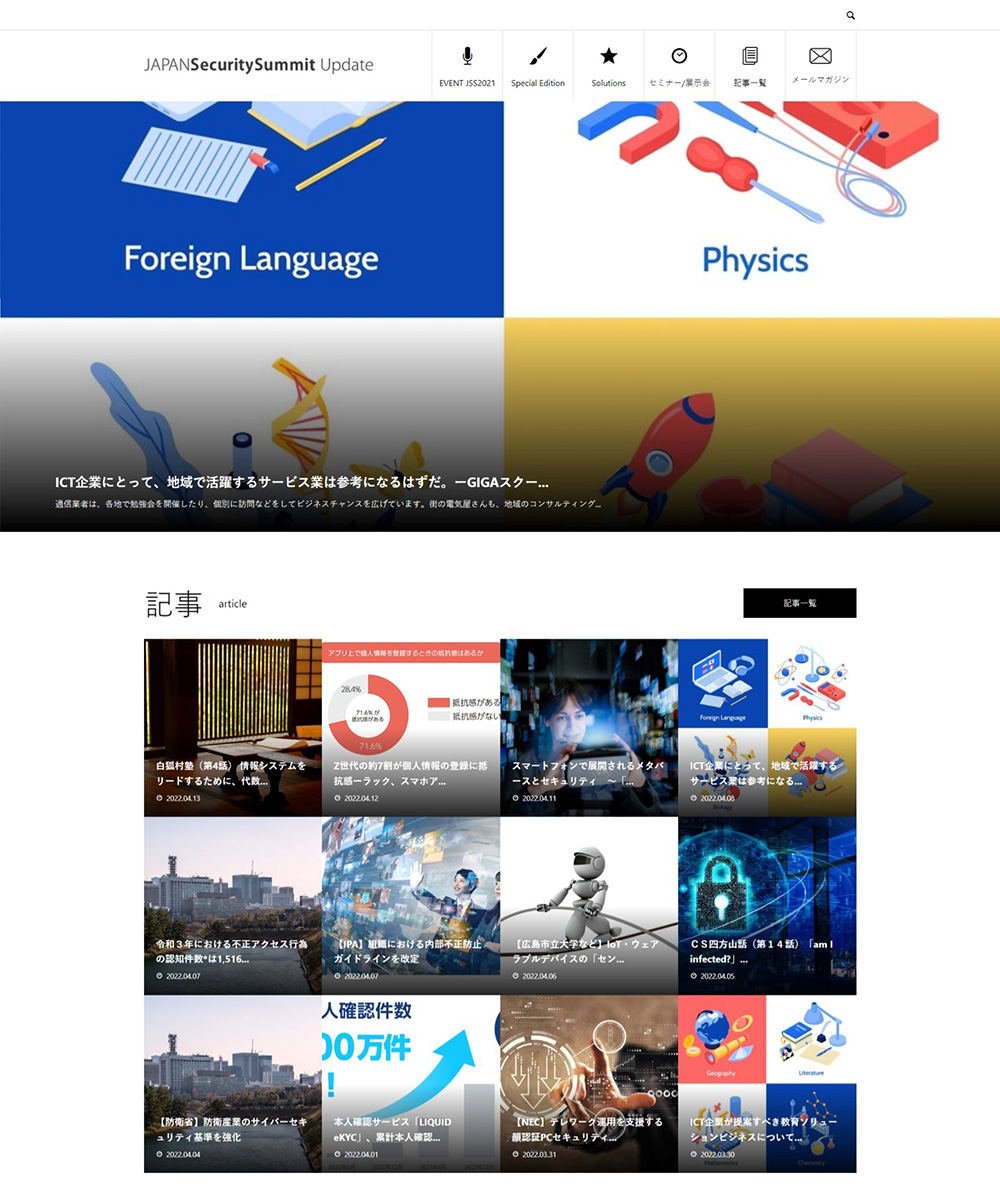Image resolution: width=1000 pixels, height=1193 pixels.
Task: Switch to Special Edition section
Action: (x=538, y=66)
